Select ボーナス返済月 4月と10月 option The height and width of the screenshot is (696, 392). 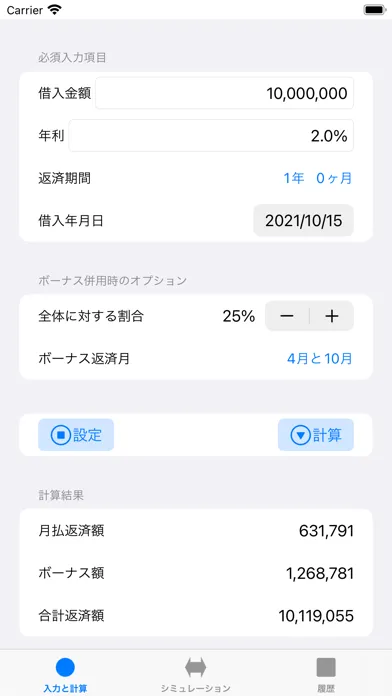(320, 359)
